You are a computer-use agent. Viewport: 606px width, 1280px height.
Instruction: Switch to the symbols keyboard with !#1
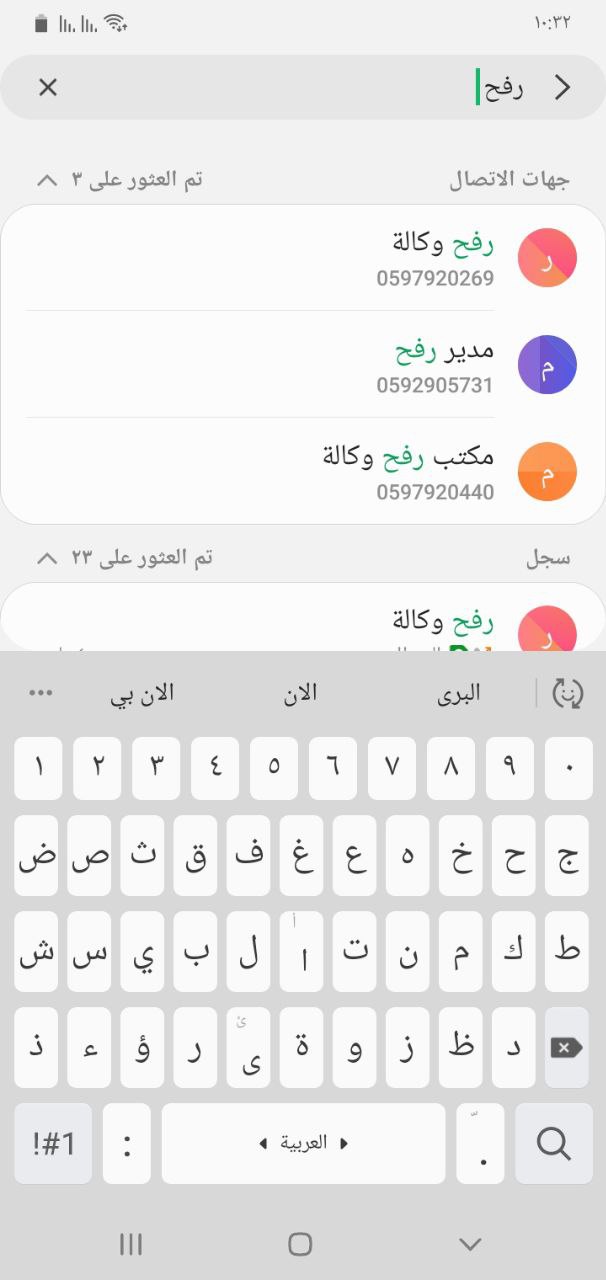click(53, 1143)
